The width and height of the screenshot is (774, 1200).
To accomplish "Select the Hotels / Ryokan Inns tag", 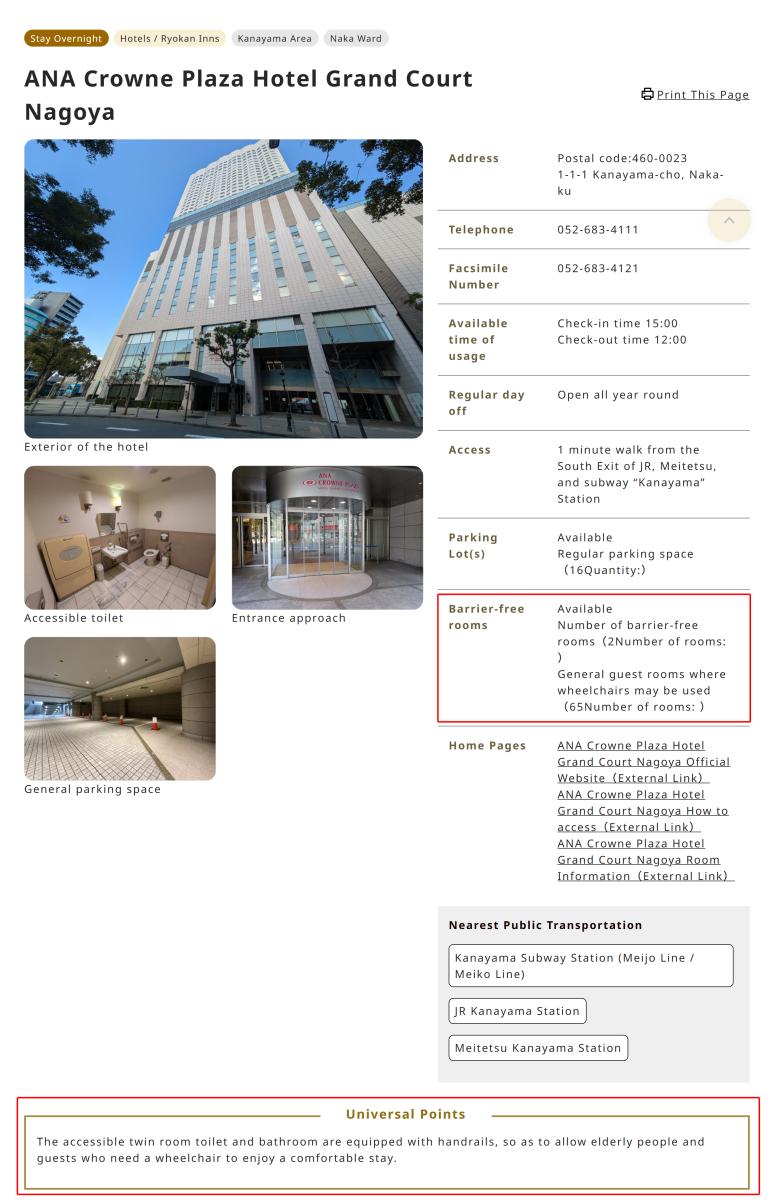I will 170,39.
